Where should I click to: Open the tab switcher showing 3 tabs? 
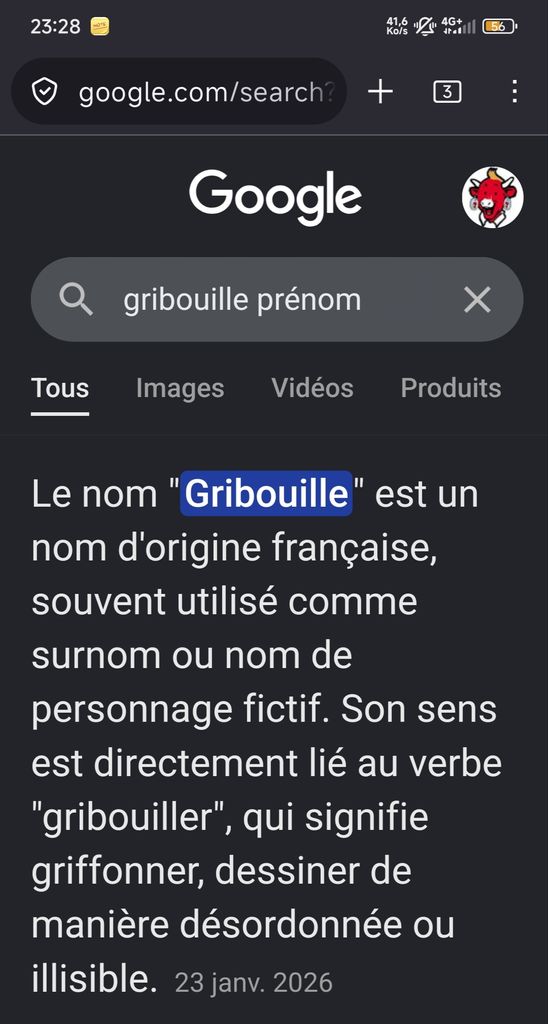[447, 91]
